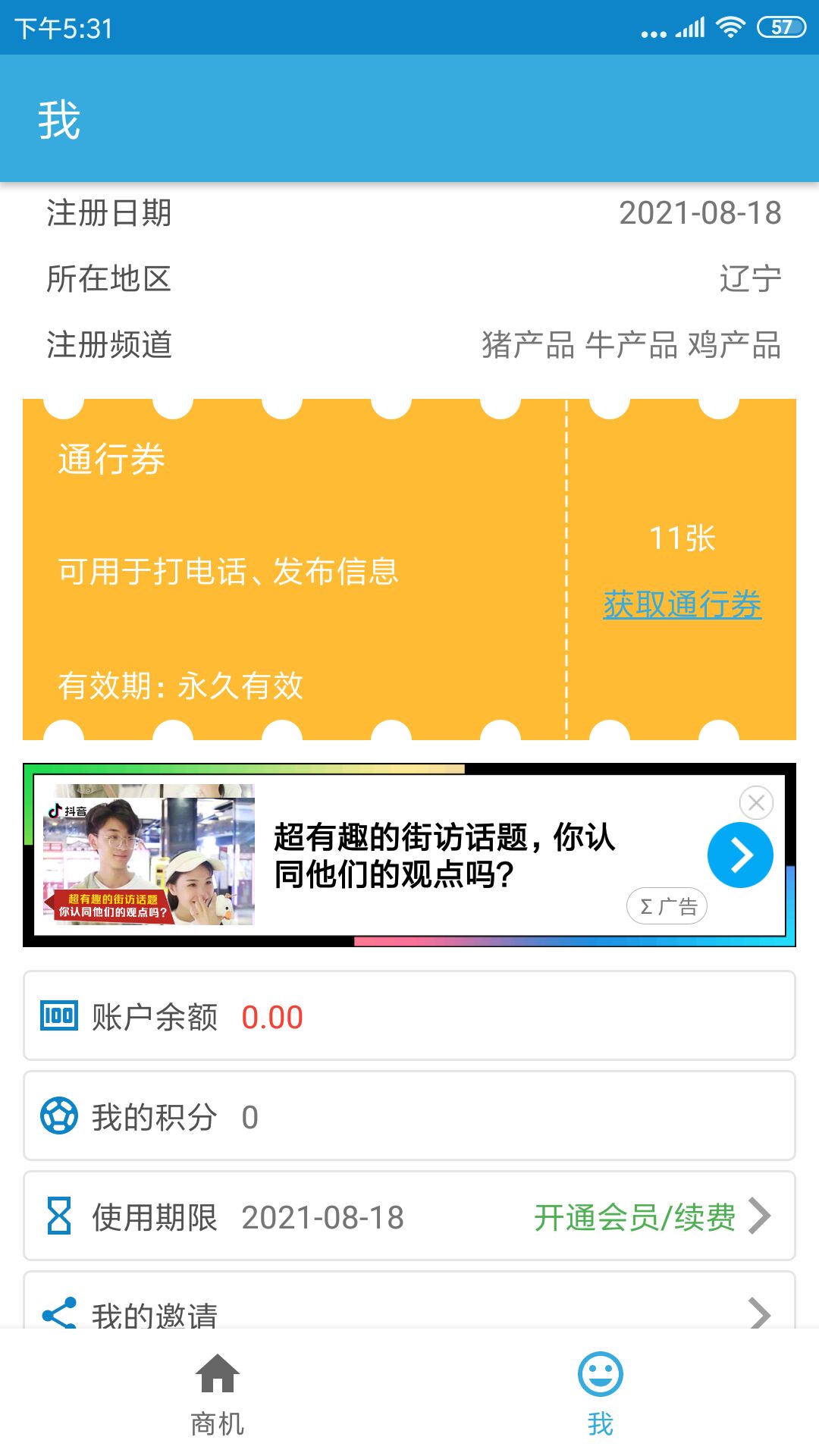Tap the 获取通行券 link
This screenshot has width=819, height=1456.
(682, 605)
